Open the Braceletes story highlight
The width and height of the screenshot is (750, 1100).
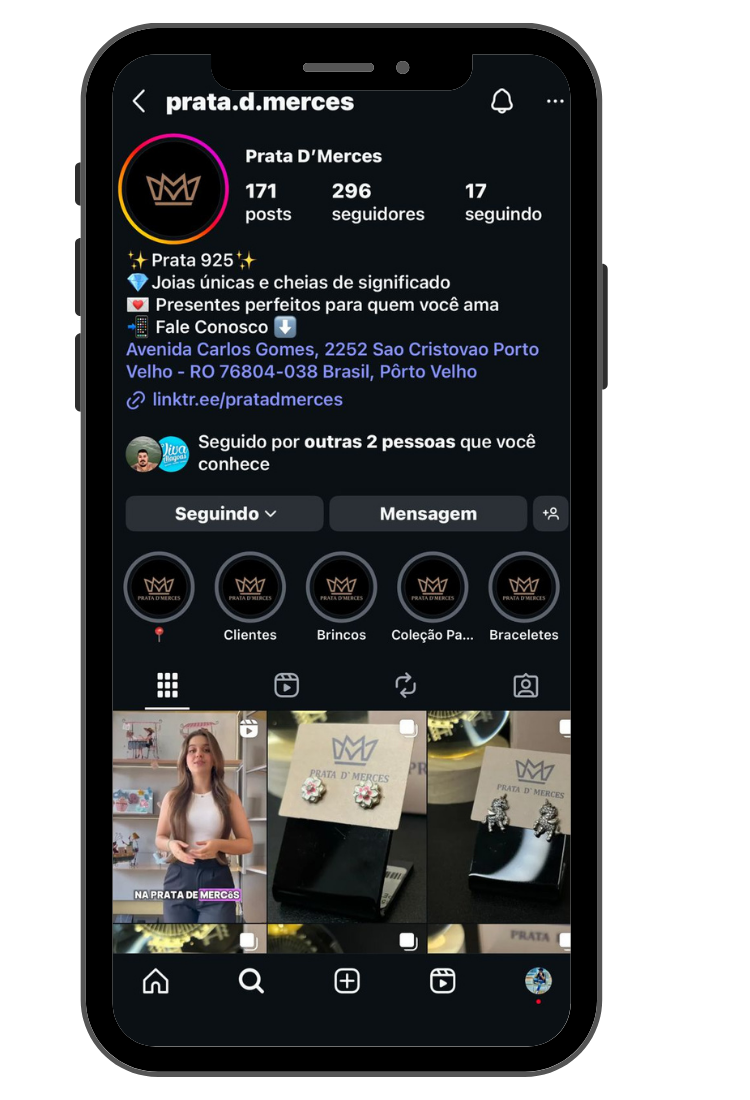pos(524,587)
